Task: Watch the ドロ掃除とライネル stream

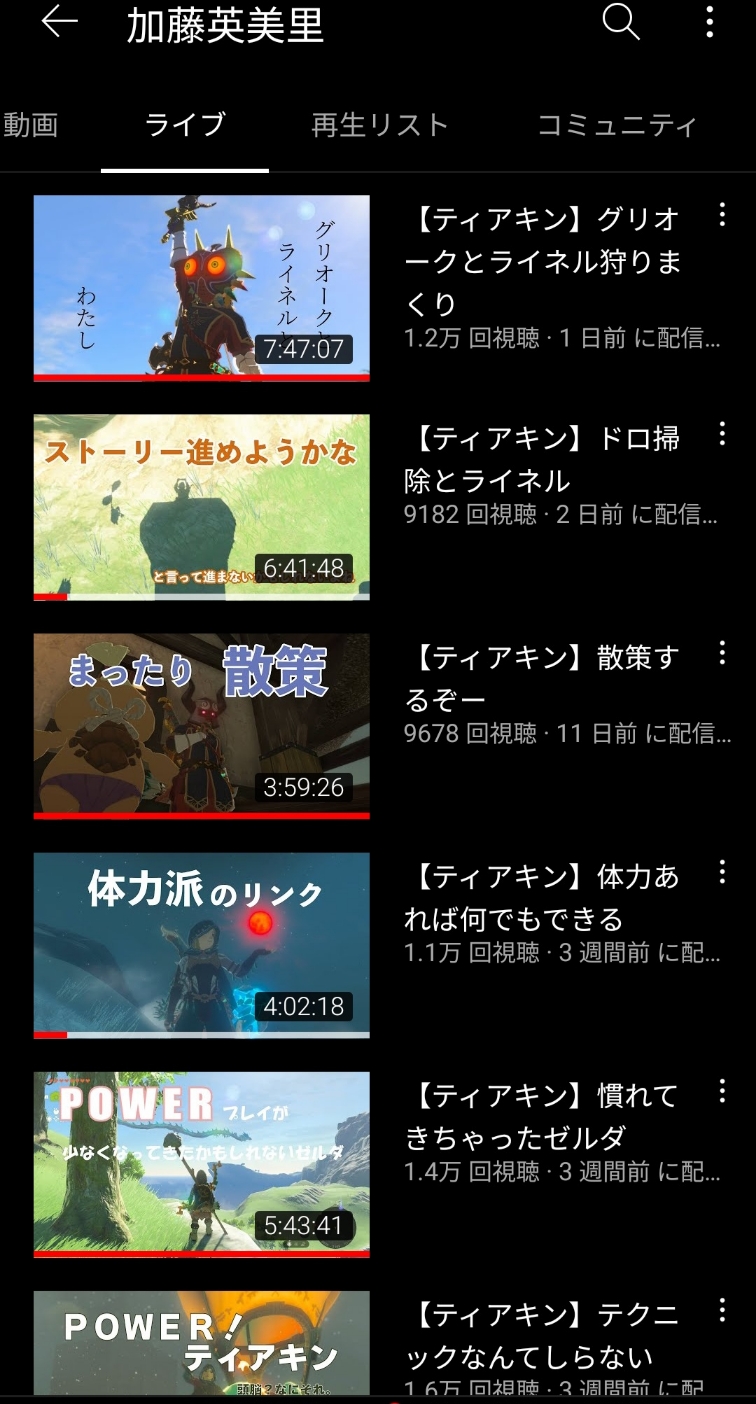Action: click(x=202, y=507)
